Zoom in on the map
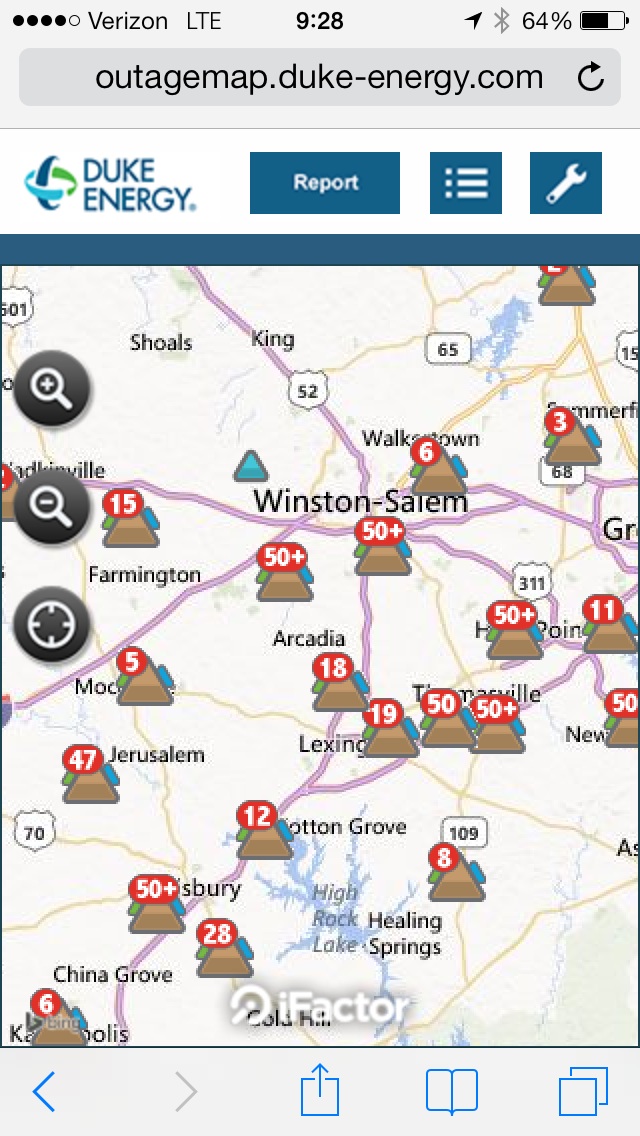Screen dimensions: 640x1136 [x=52, y=388]
